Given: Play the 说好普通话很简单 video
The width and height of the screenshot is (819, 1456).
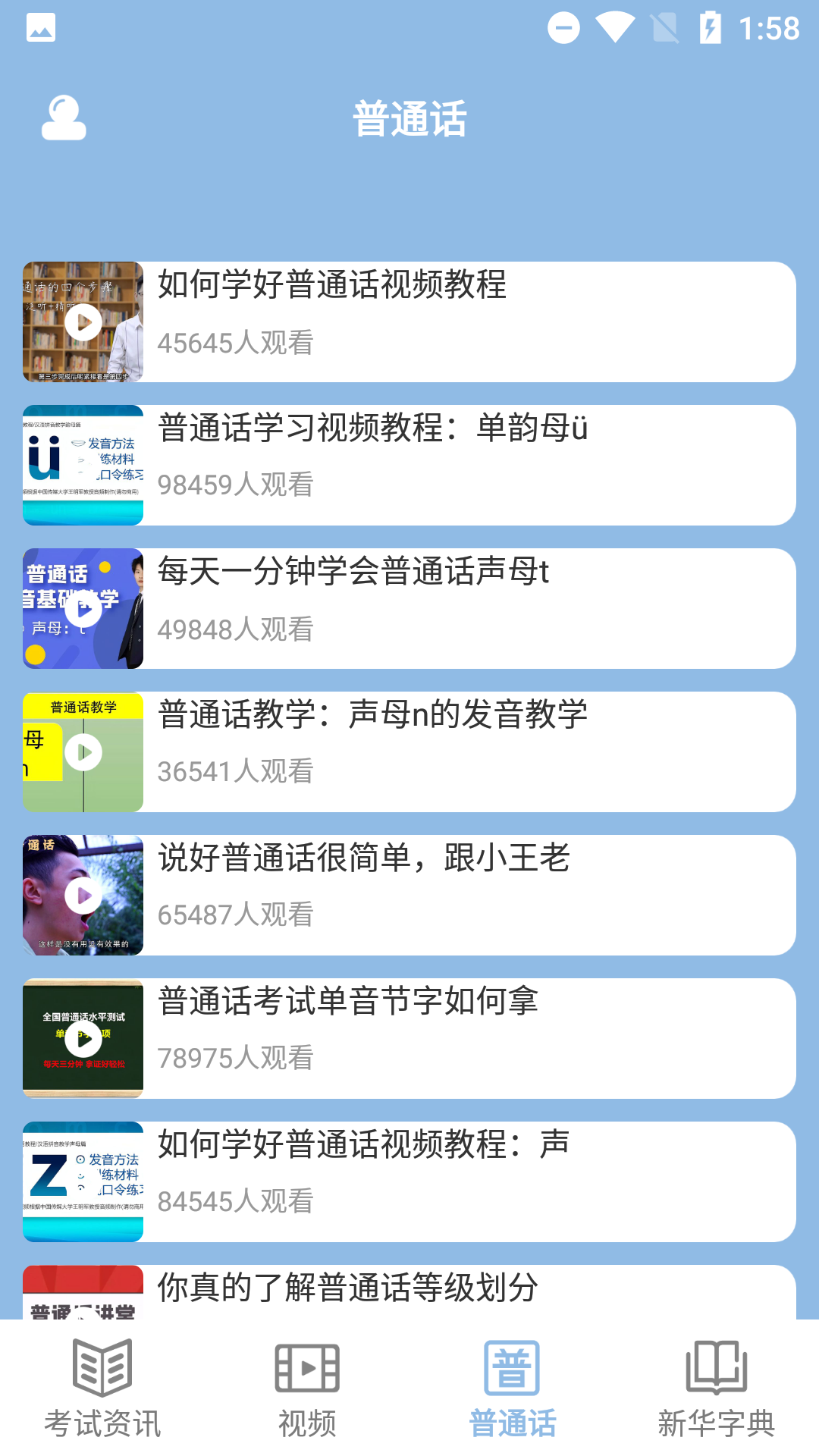Looking at the screenshot, I should 82,895.
